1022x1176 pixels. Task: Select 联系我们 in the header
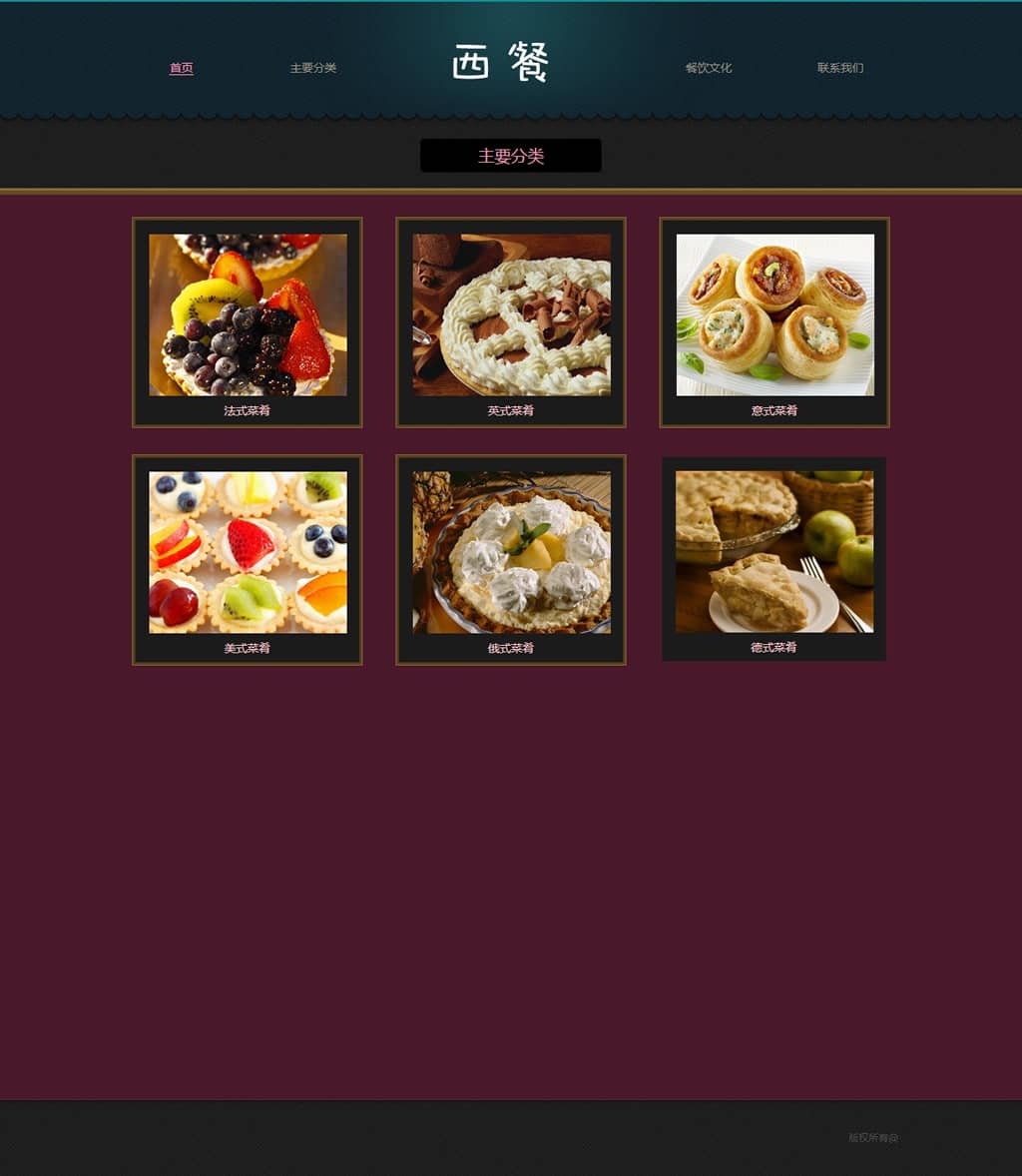click(839, 68)
